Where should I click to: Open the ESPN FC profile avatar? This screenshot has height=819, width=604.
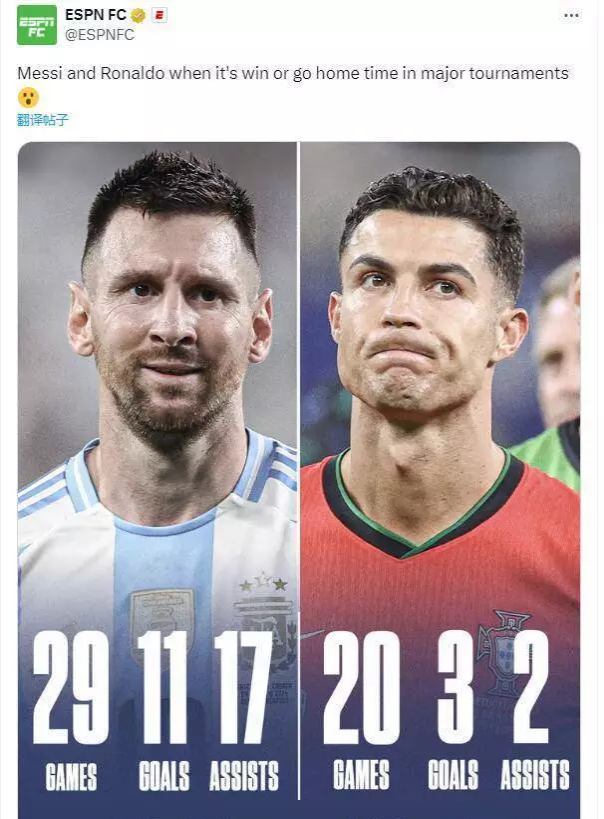37,25
